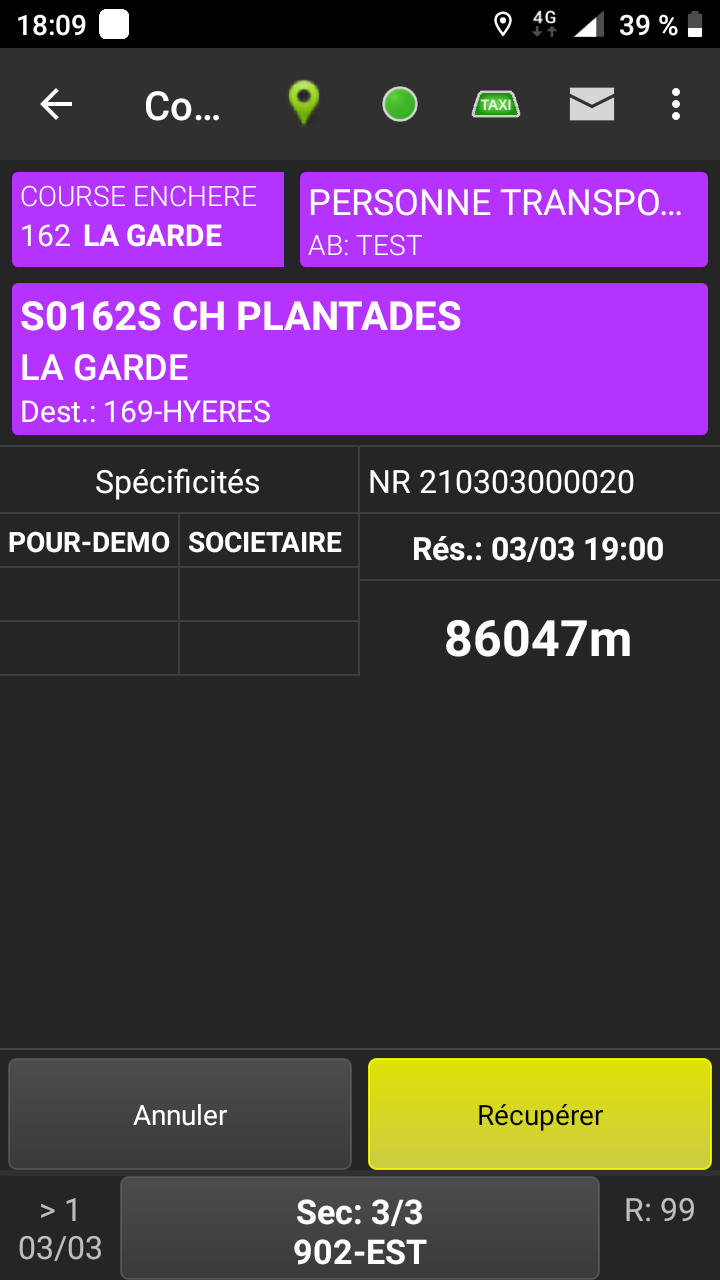720x1280 pixels.
Task: Go back using the arrow icon
Action: [x=56, y=104]
